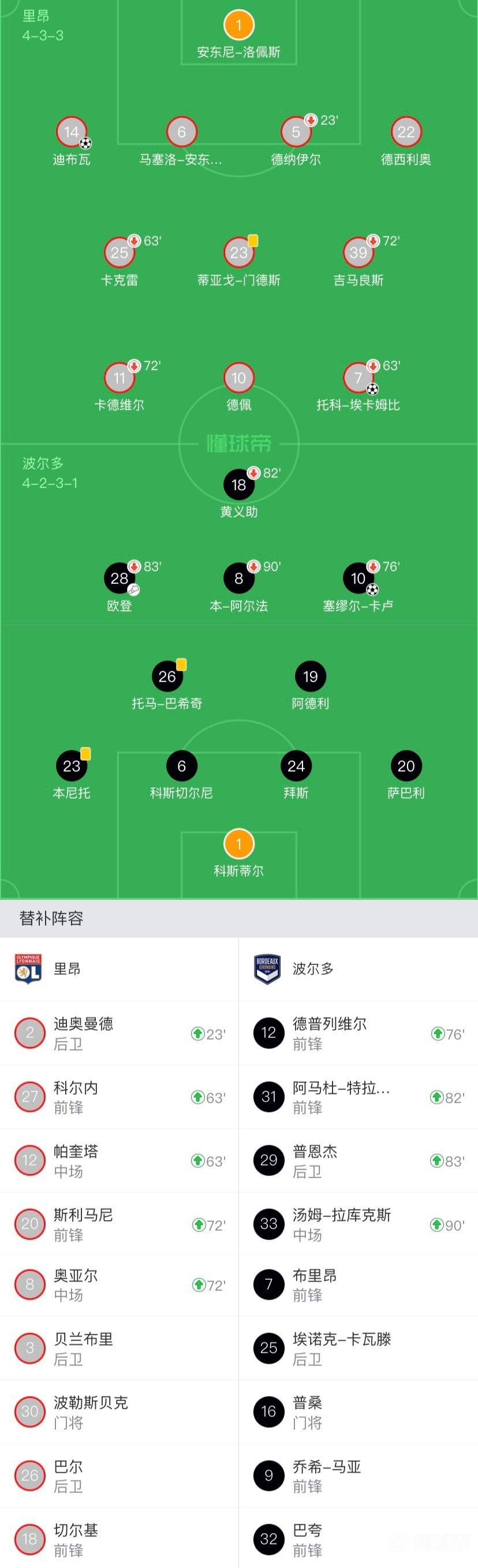The height and width of the screenshot is (1568, 478).
Task: View Bordeaux number 10 塞缪尔-卡卢
Action: click(358, 578)
